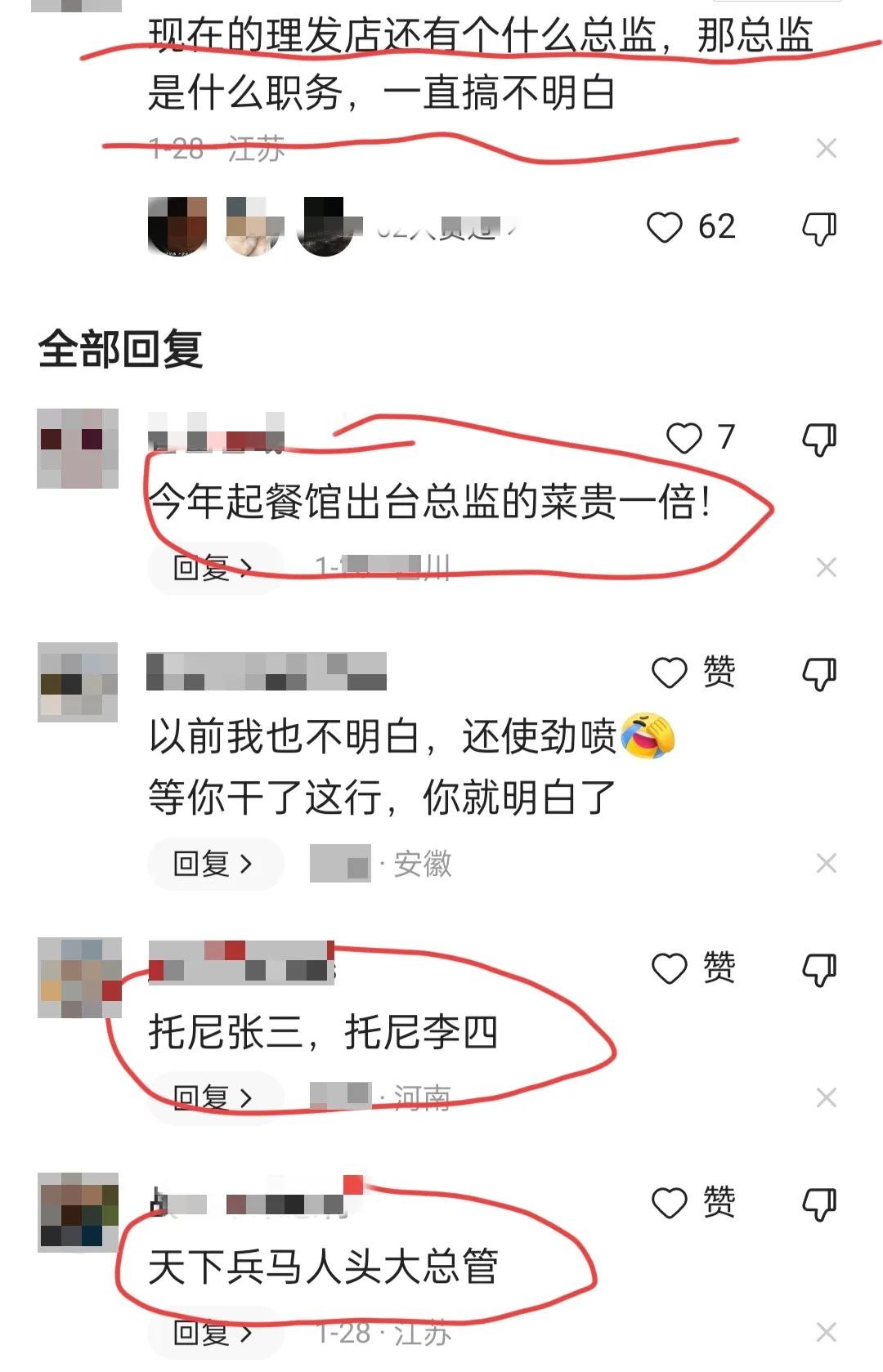Dislike the reply 托尼张三，托尼李四
Screen dimensions: 883x1372
pyautogui.click(x=818, y=969)
